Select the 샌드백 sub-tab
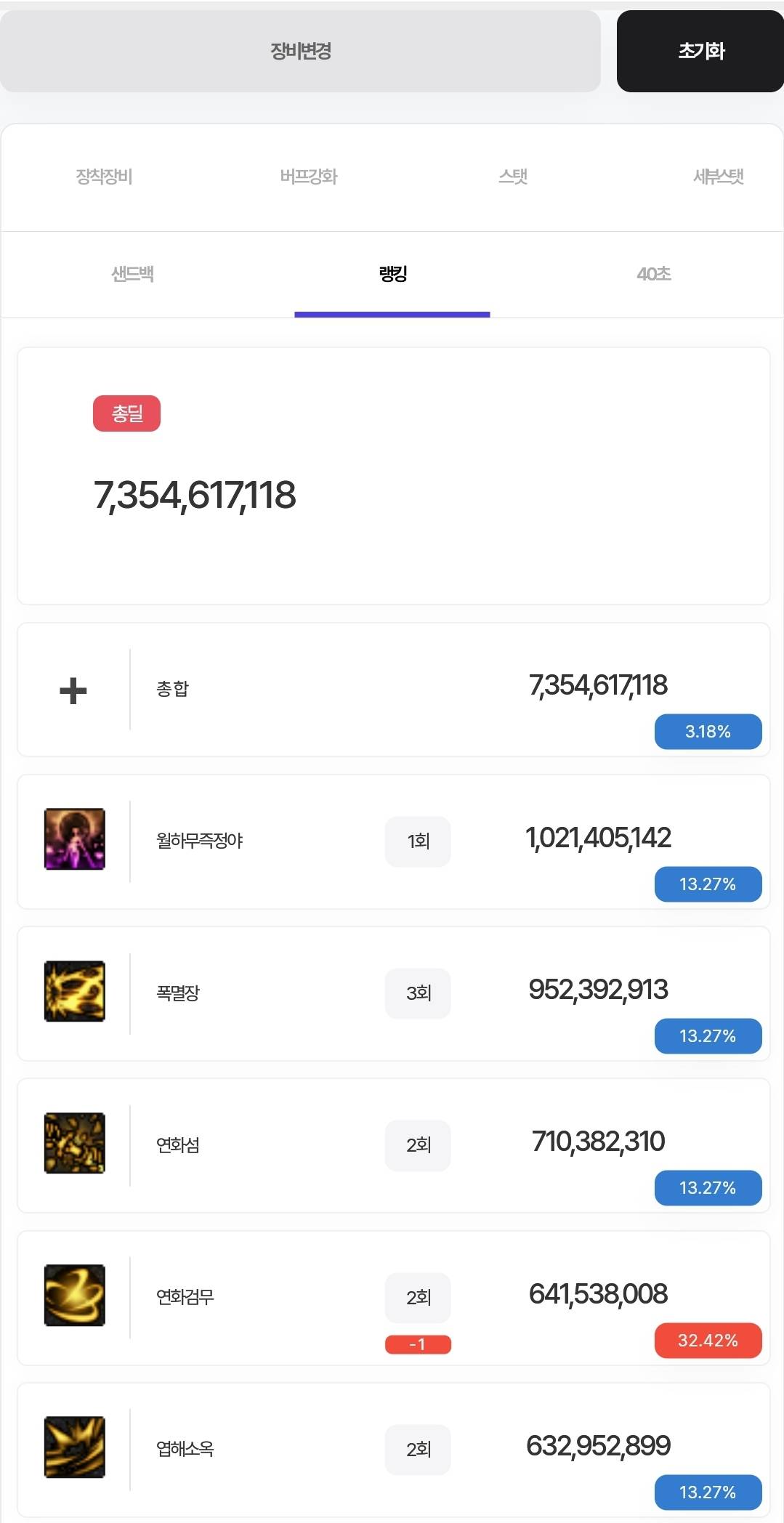This screenshot has width=784, height=1523. click(132, 274)
